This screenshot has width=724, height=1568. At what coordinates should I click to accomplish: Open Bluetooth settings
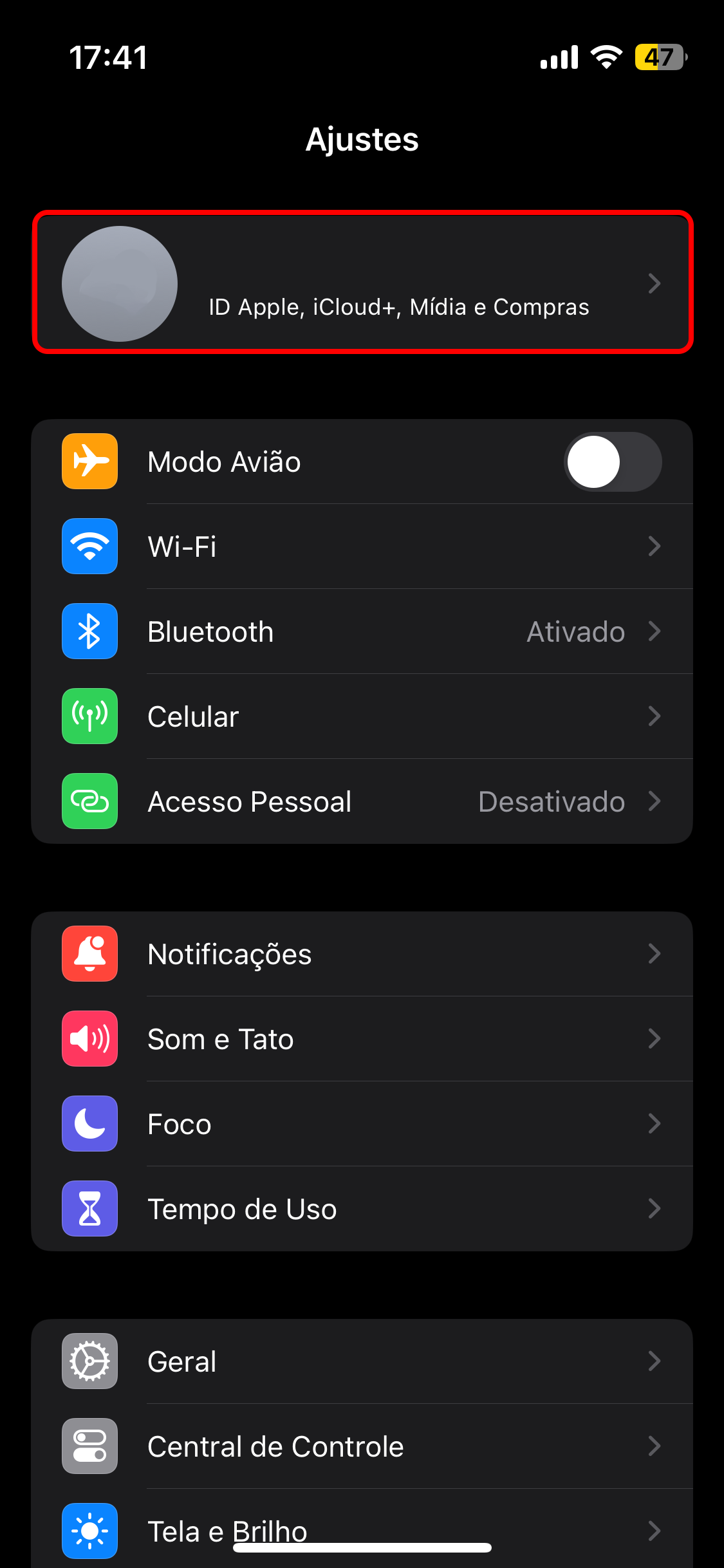pos(362,631)
